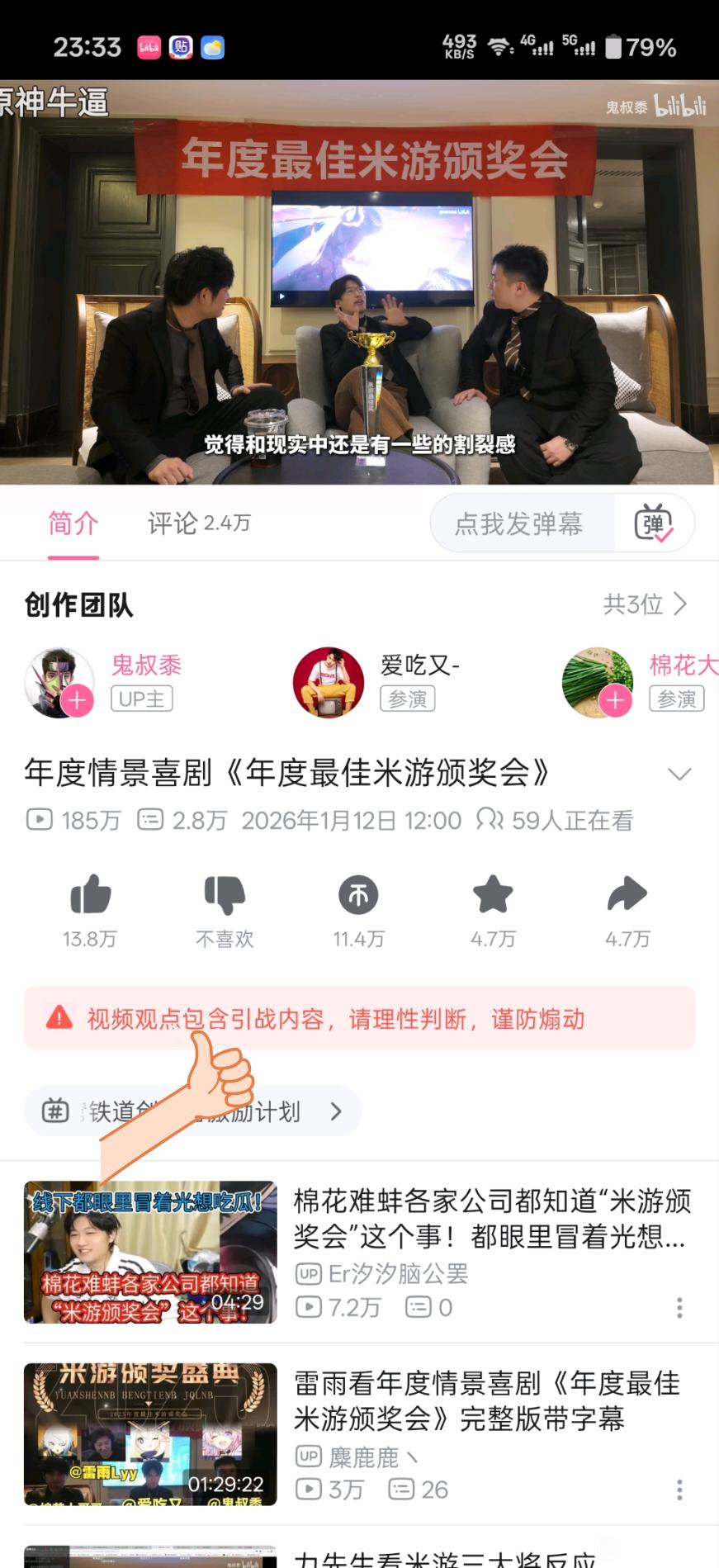Give coins to this video
Viewport: 719px width, 1568px height.
pyautogui.click(x=358, y=895)
